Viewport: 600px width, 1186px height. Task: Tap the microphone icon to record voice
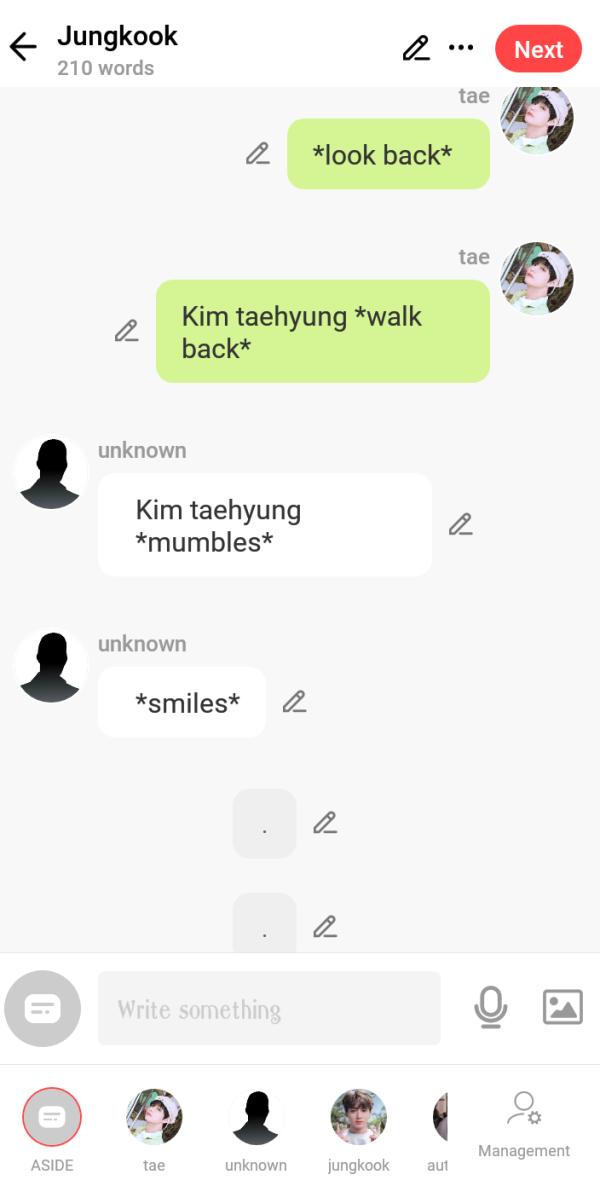coord(490,1007)
